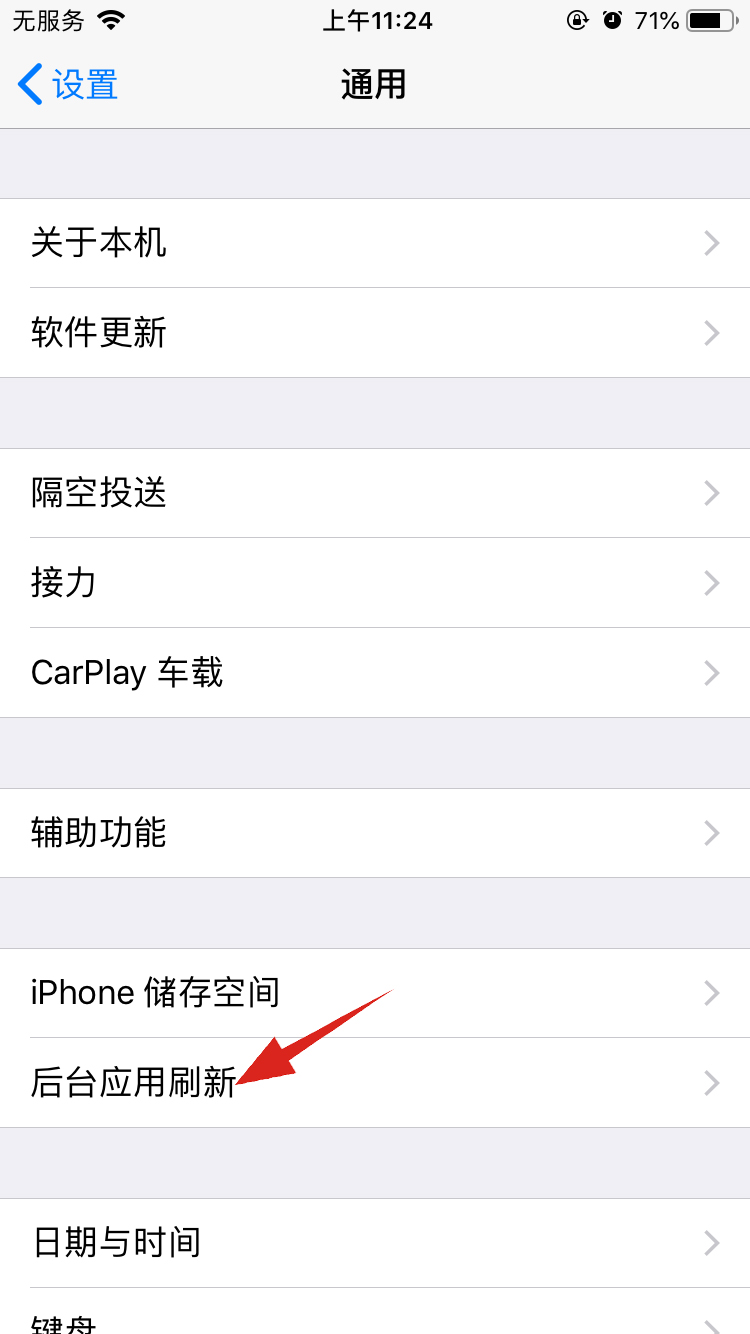View iPhone 储存空间
This screenshot has width=750, height=1334.
tap(375, 993)
